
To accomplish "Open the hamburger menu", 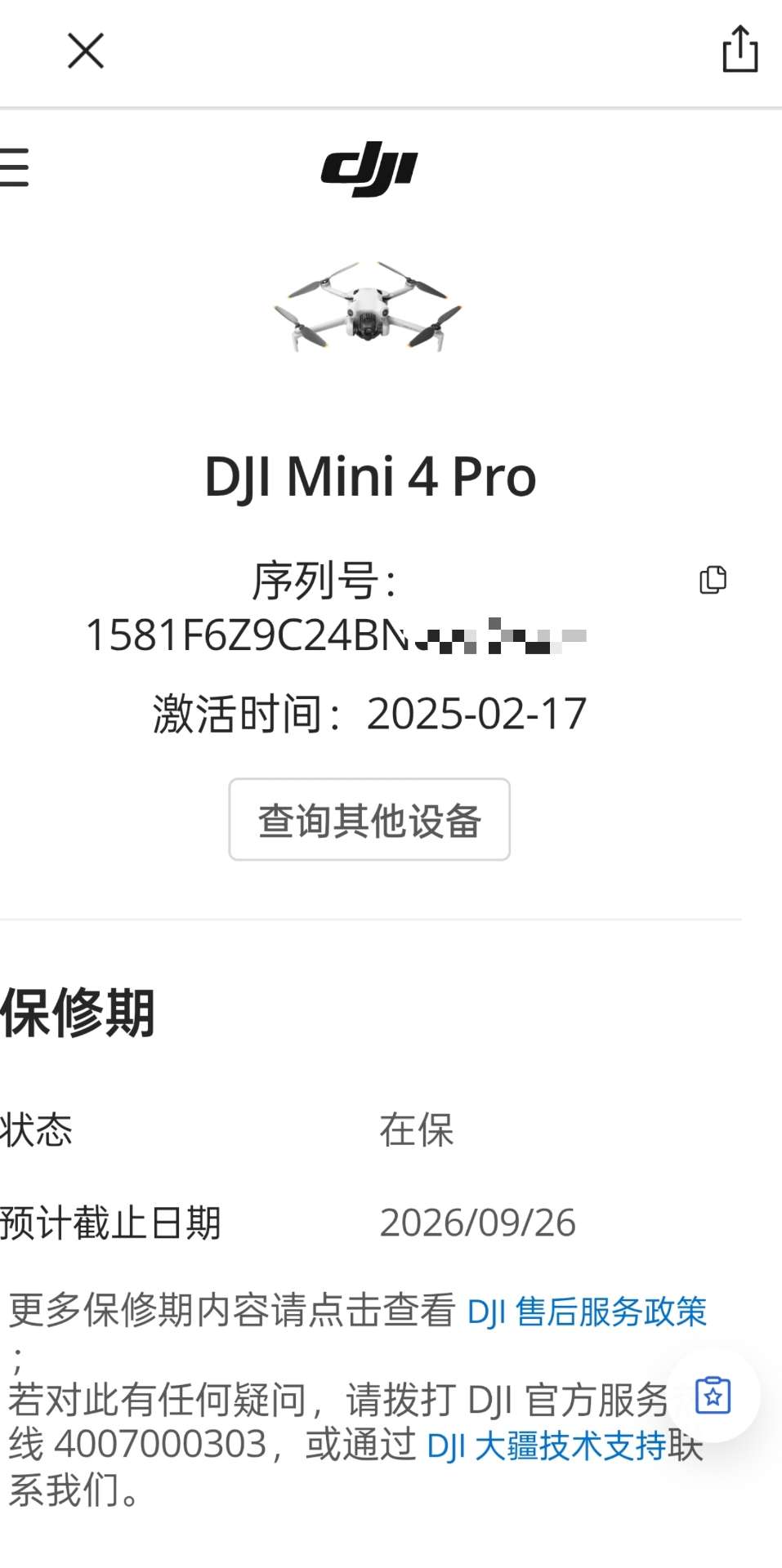I will coord(15,167).
